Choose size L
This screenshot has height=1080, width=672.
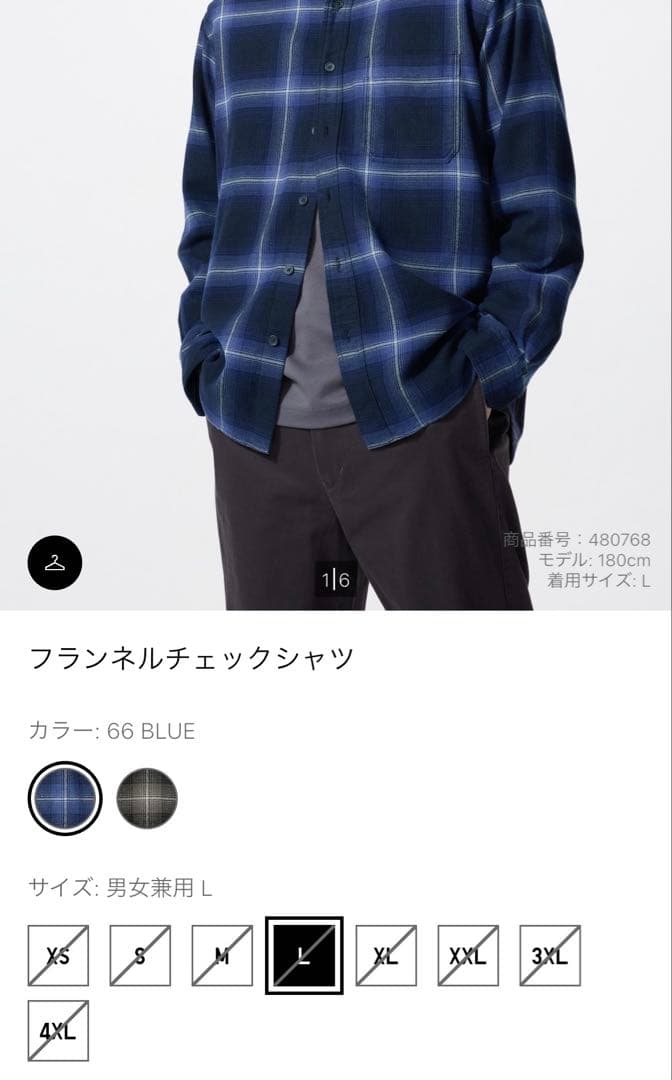[304, 955]
